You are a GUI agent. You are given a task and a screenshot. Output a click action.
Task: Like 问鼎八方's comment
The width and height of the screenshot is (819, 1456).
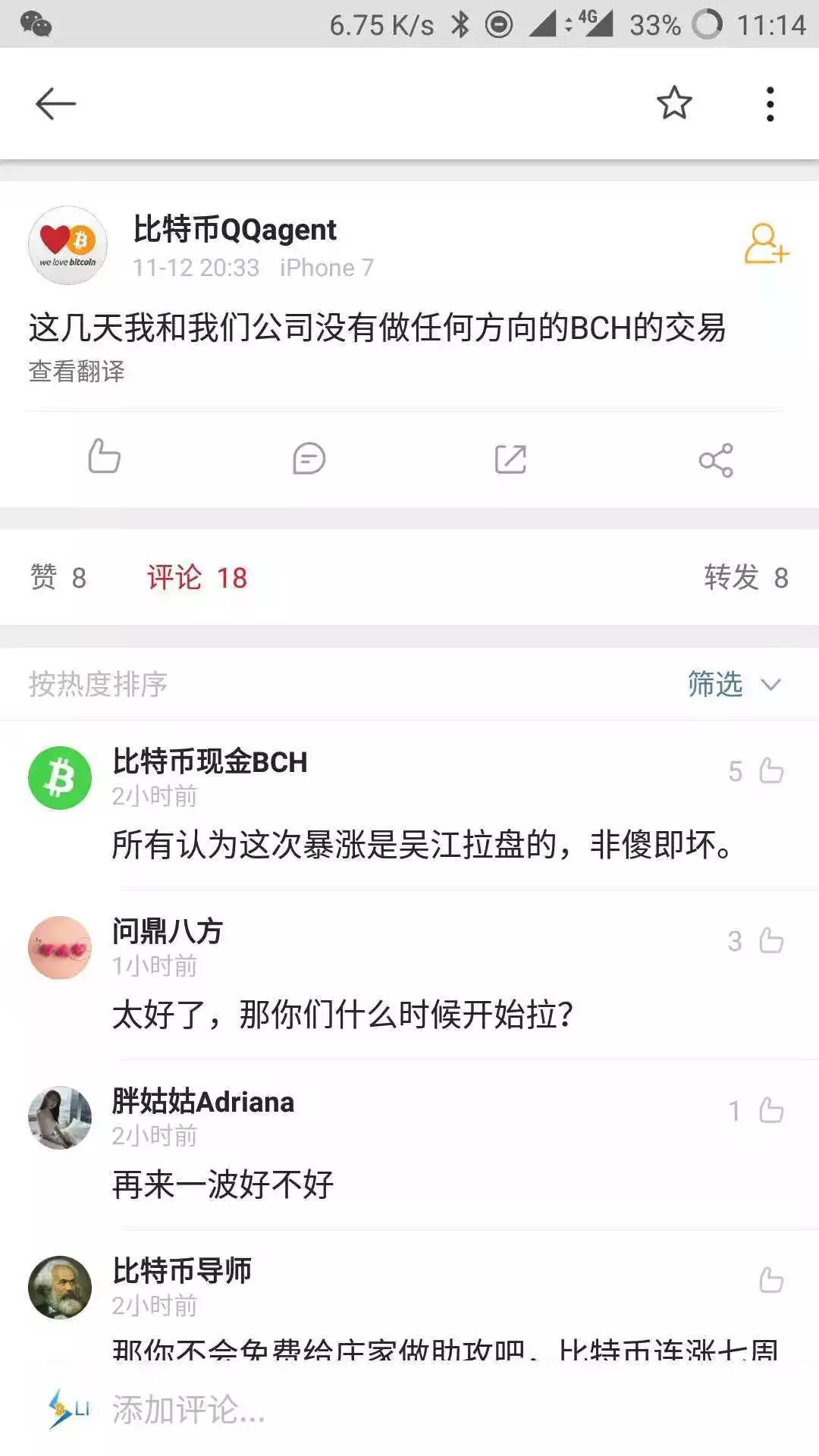pos(770,940)
